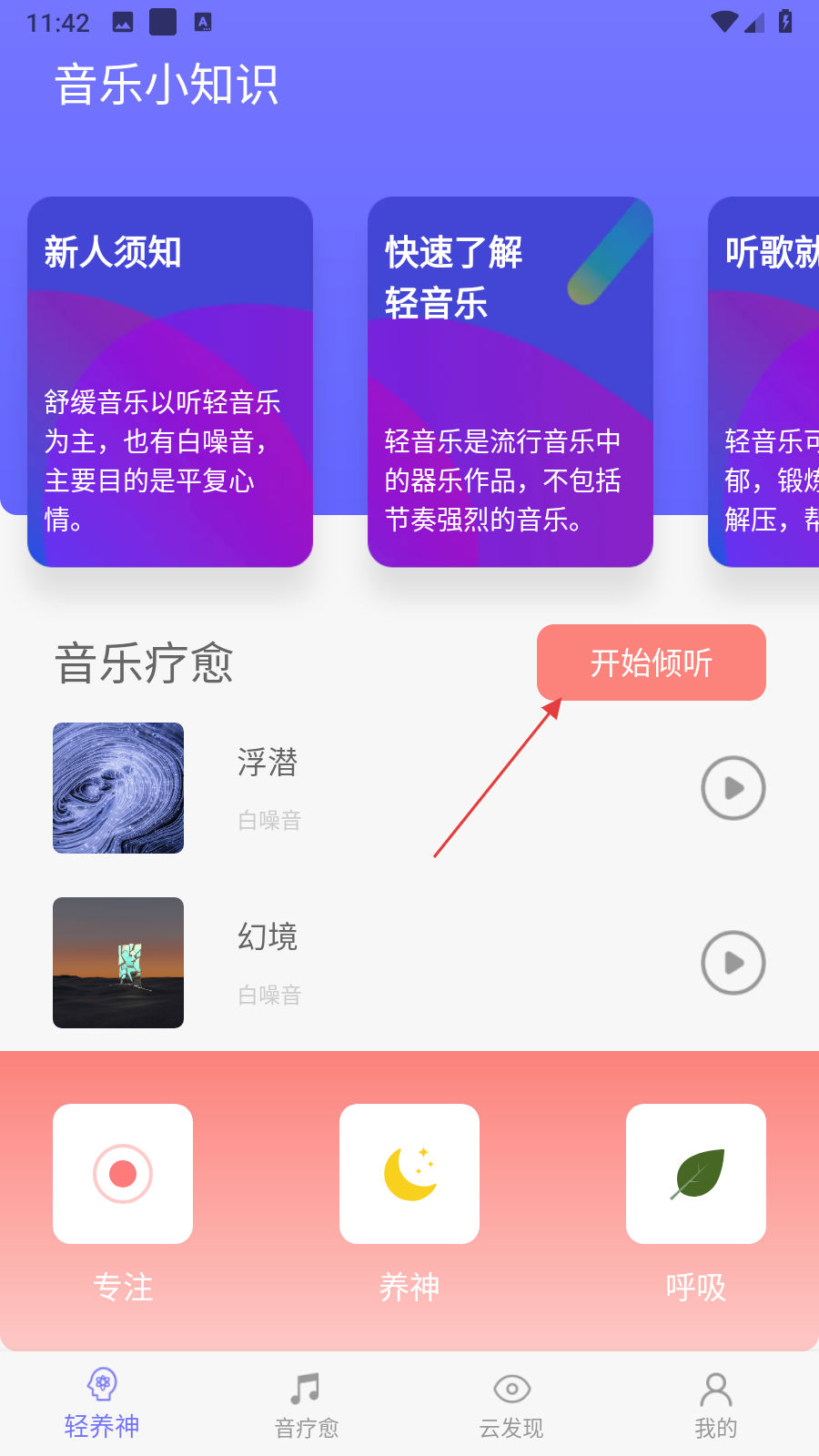Switch to the 音疗愈 tab
This screenshot has width=819, height=1456.
(x=307, y=1404)
